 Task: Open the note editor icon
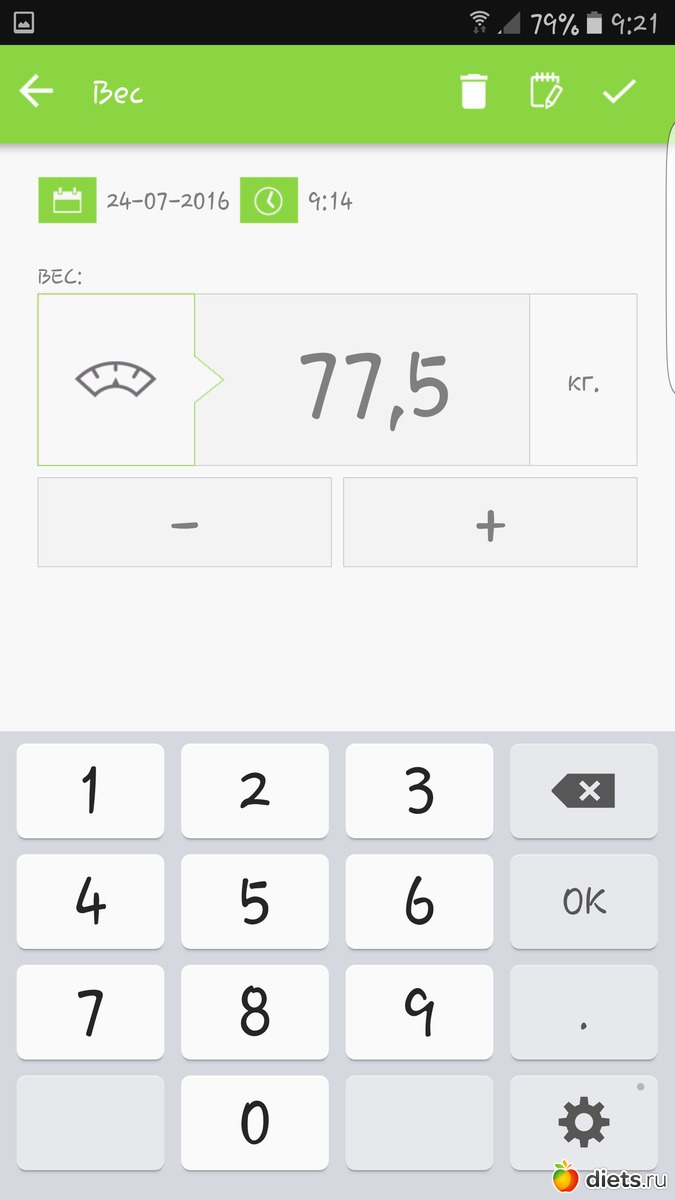[545, 92]
